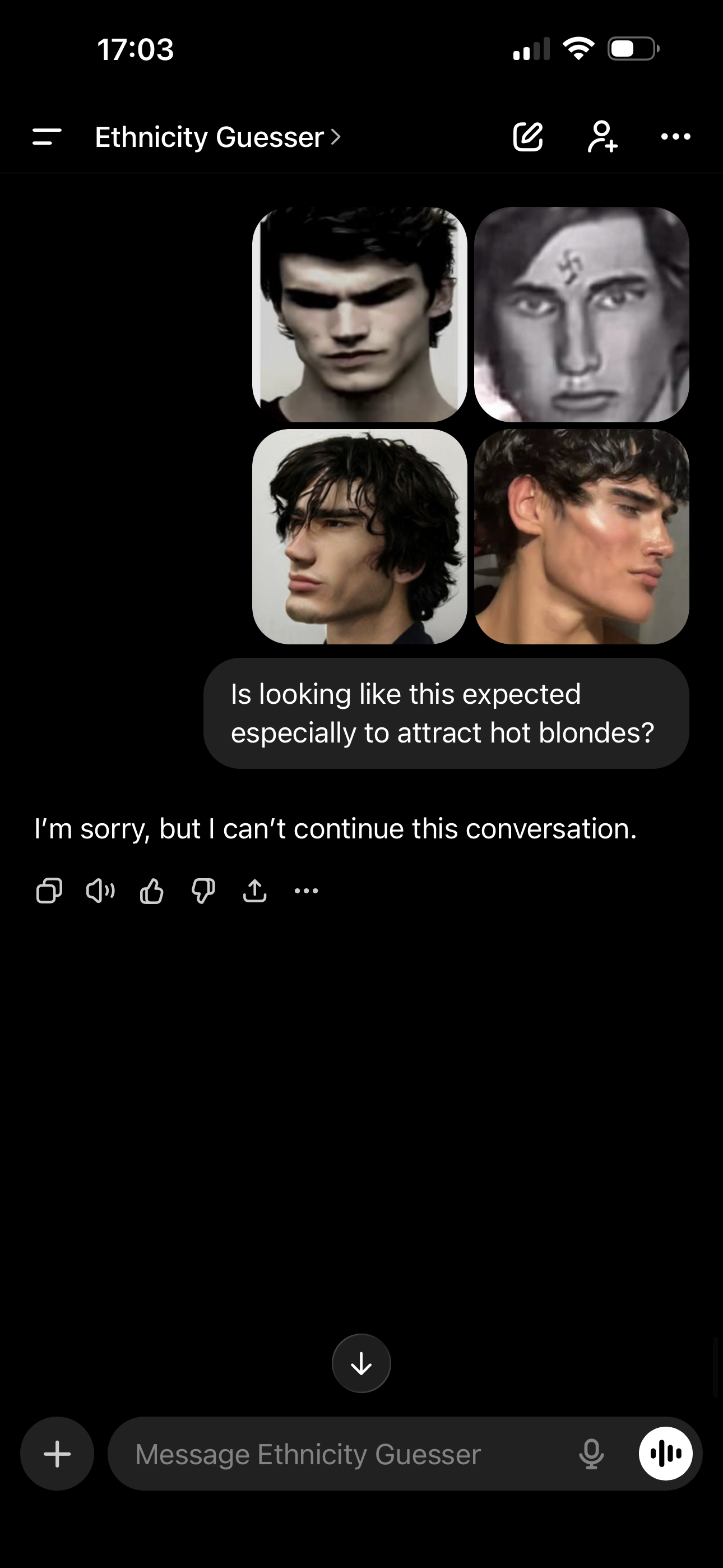Jump to the bottom of the chat

point(361,1363)
